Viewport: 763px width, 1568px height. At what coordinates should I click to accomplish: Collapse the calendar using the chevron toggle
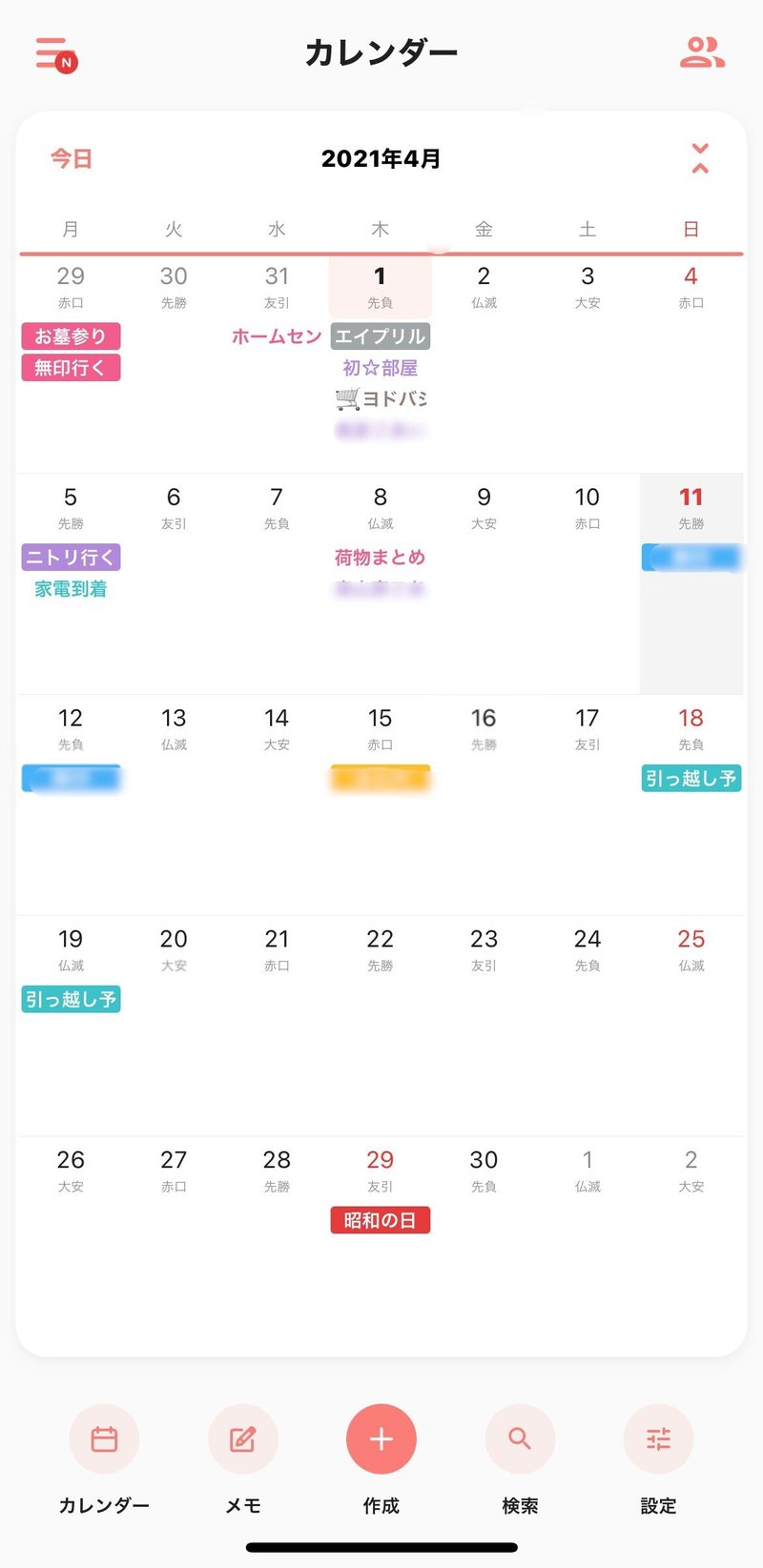click(x=700, y=158)
